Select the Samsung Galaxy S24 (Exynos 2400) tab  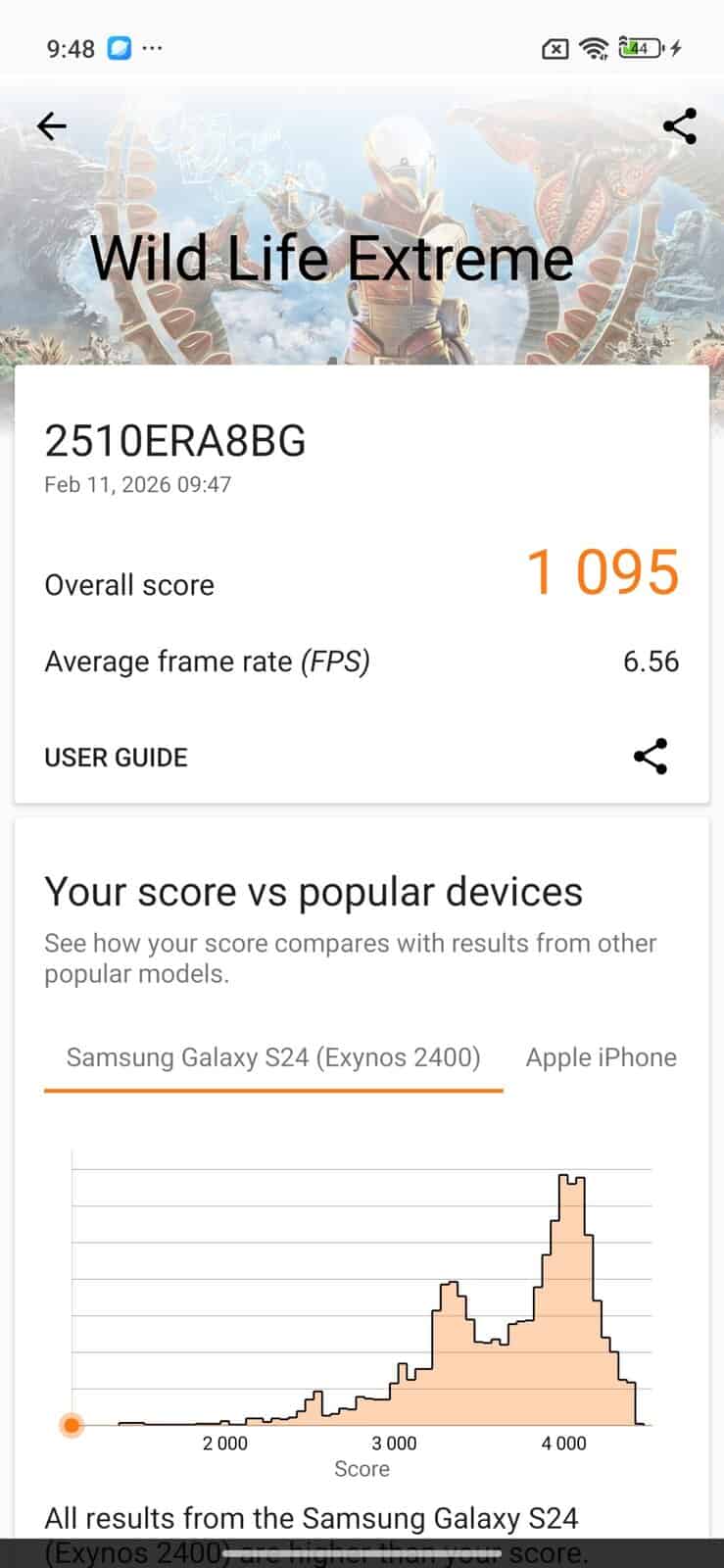tap(273, 1057)
